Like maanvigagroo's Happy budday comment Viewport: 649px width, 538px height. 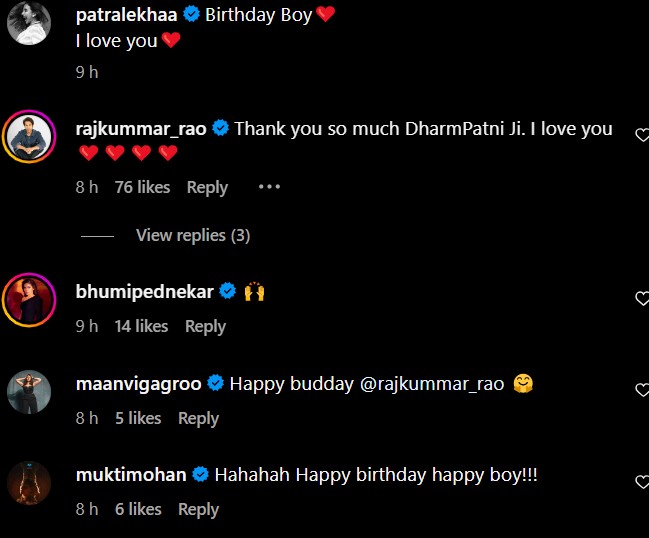[x=641, y=390]
